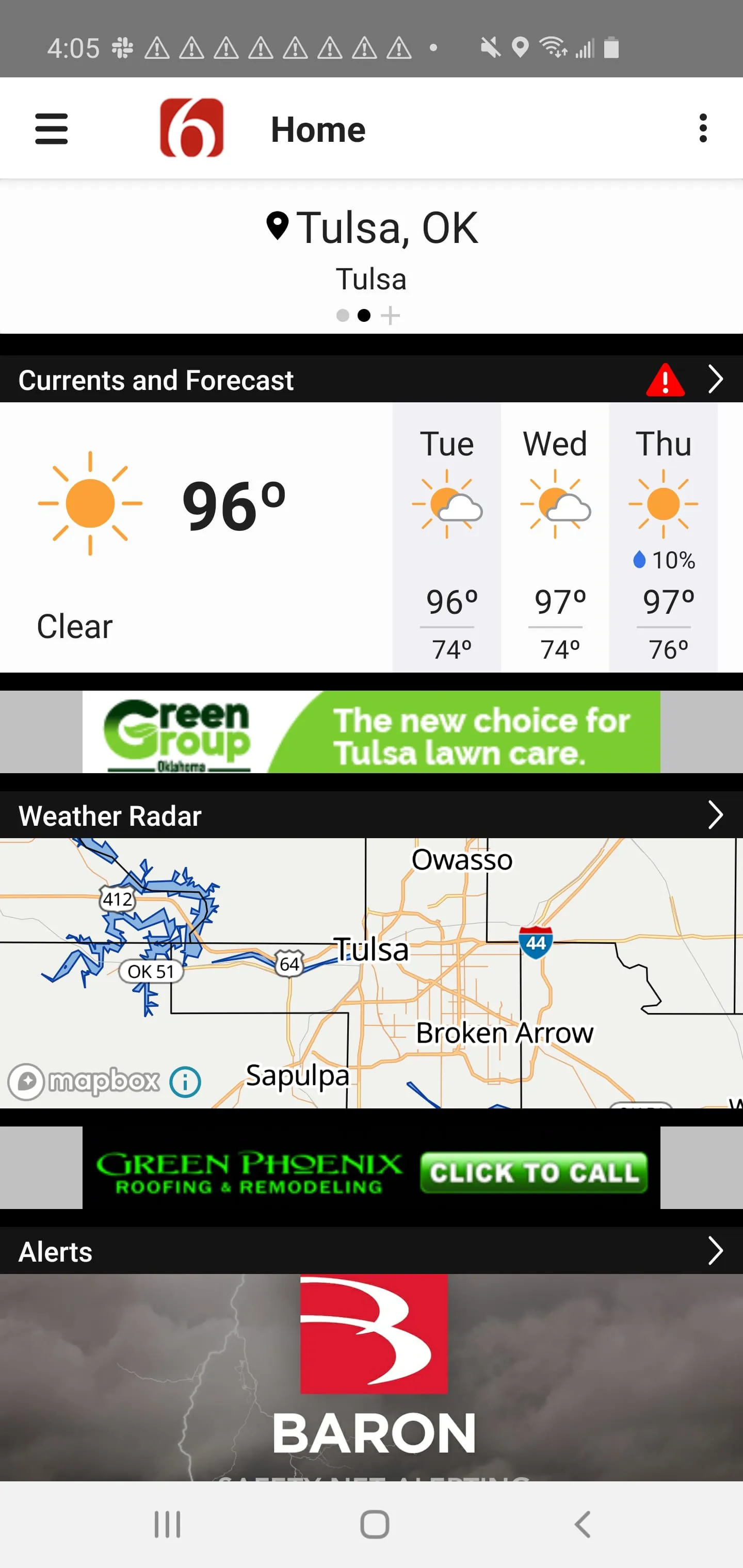
Task: Tap the Green Phoenix Click To Call button
Action: [532, 1173]
